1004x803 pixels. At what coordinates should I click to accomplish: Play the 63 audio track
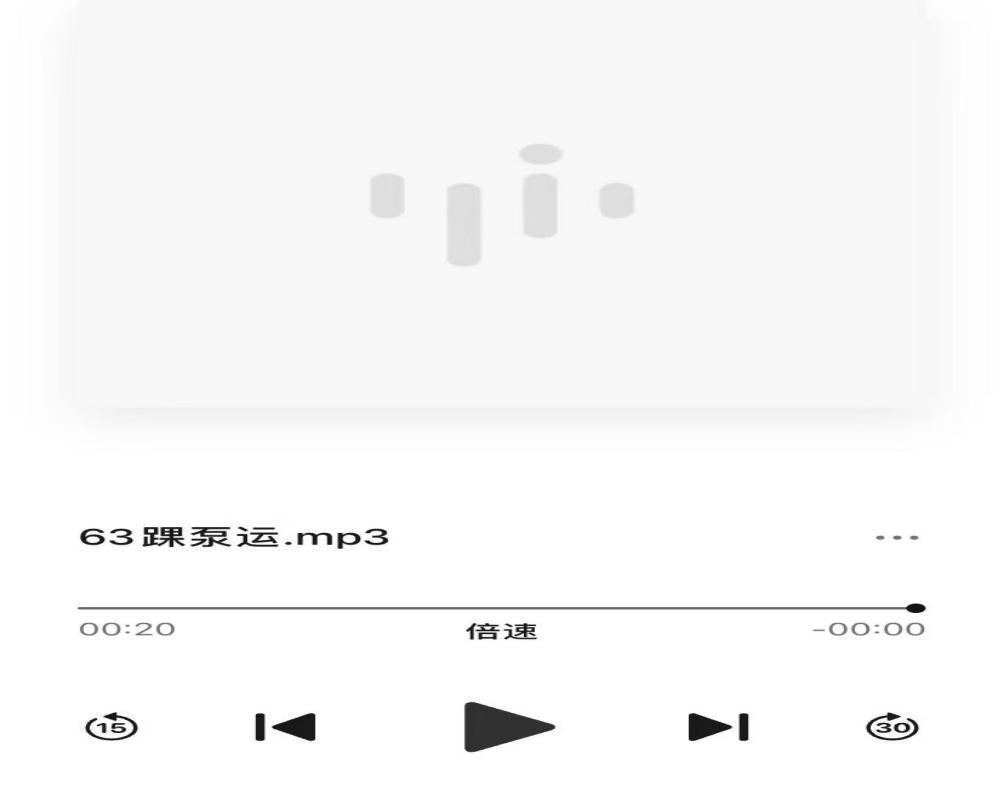(x=506, y=727)
